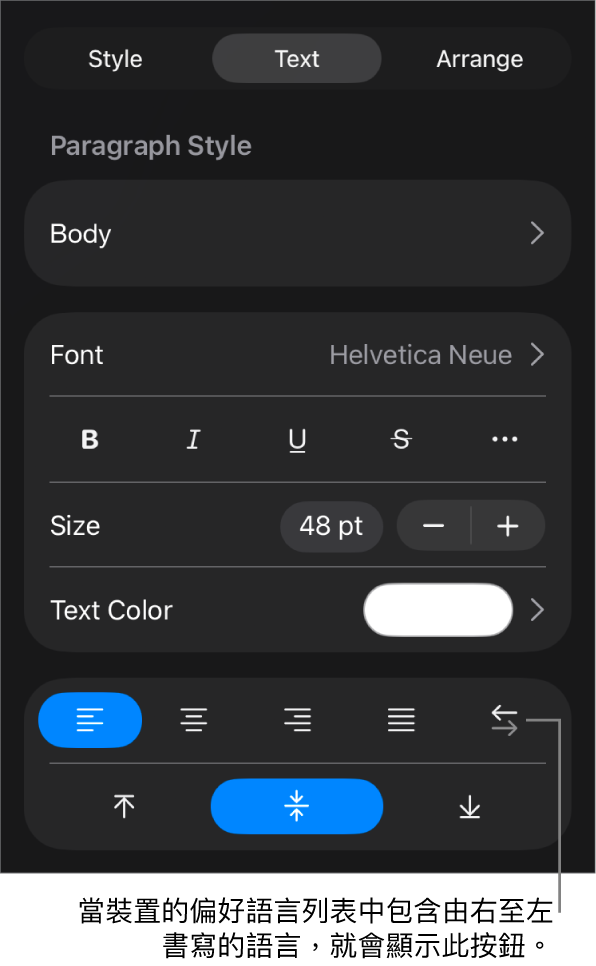This screenshot has width=596, height=966.
Task: Align text to the left
Action: (90, 720)
